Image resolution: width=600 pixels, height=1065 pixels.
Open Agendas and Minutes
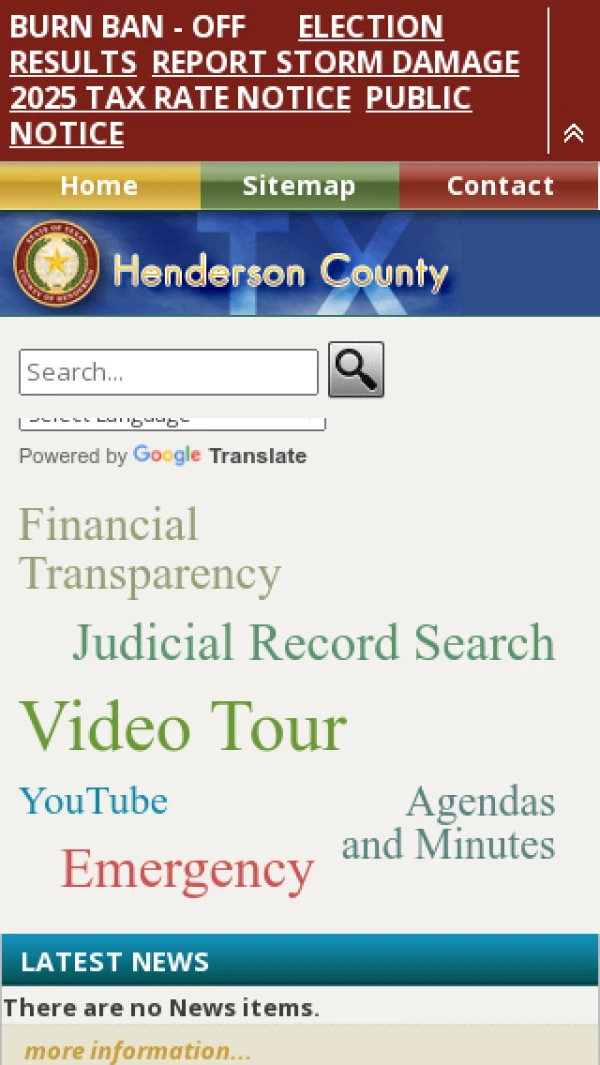click(449, 823)
